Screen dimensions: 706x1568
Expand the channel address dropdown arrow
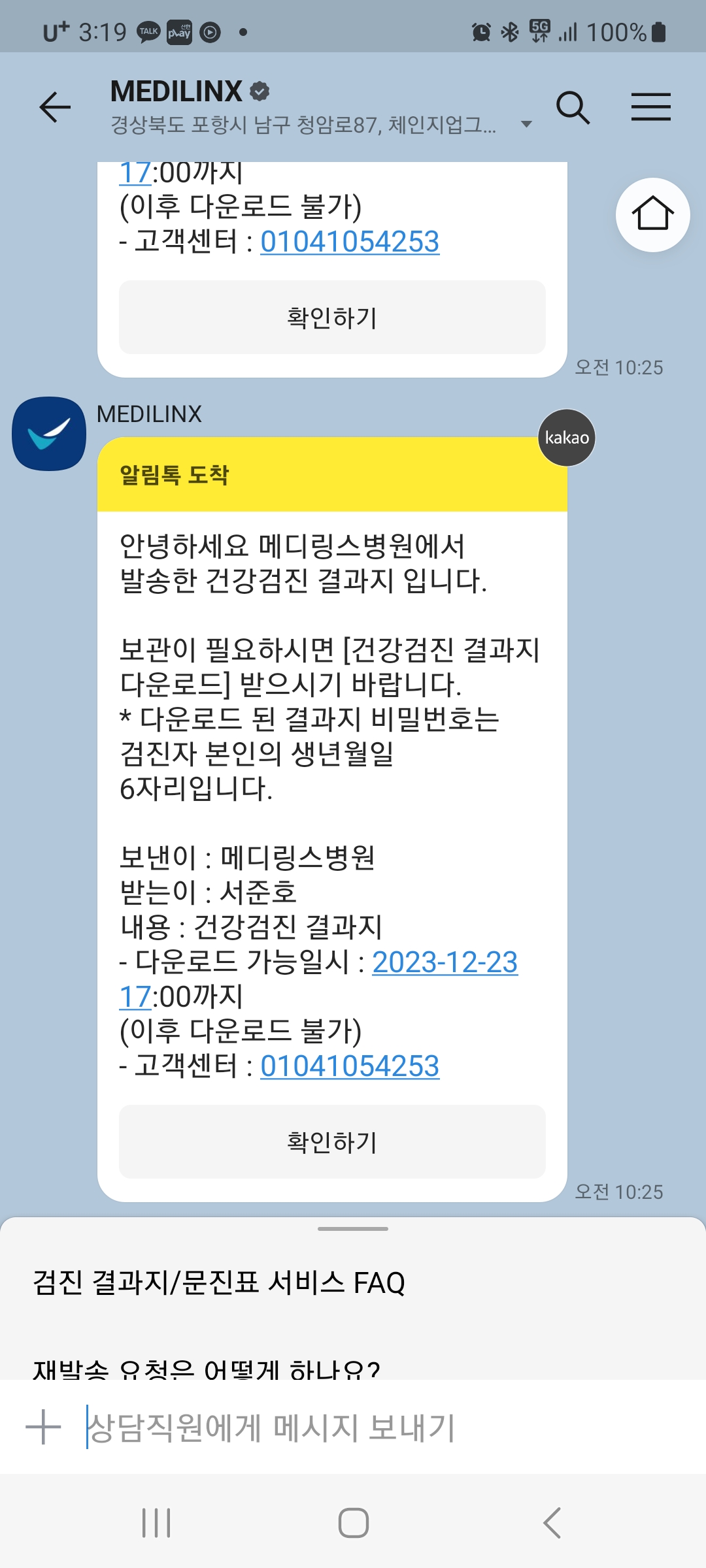pyautogui.click(x=526, y=123)
